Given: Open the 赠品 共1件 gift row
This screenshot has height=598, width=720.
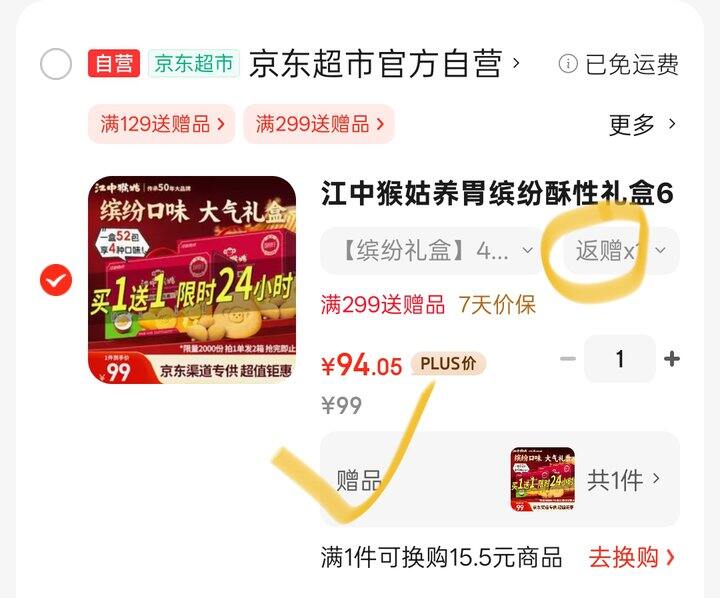Looking at the screenshot, I should pos(500,479).
